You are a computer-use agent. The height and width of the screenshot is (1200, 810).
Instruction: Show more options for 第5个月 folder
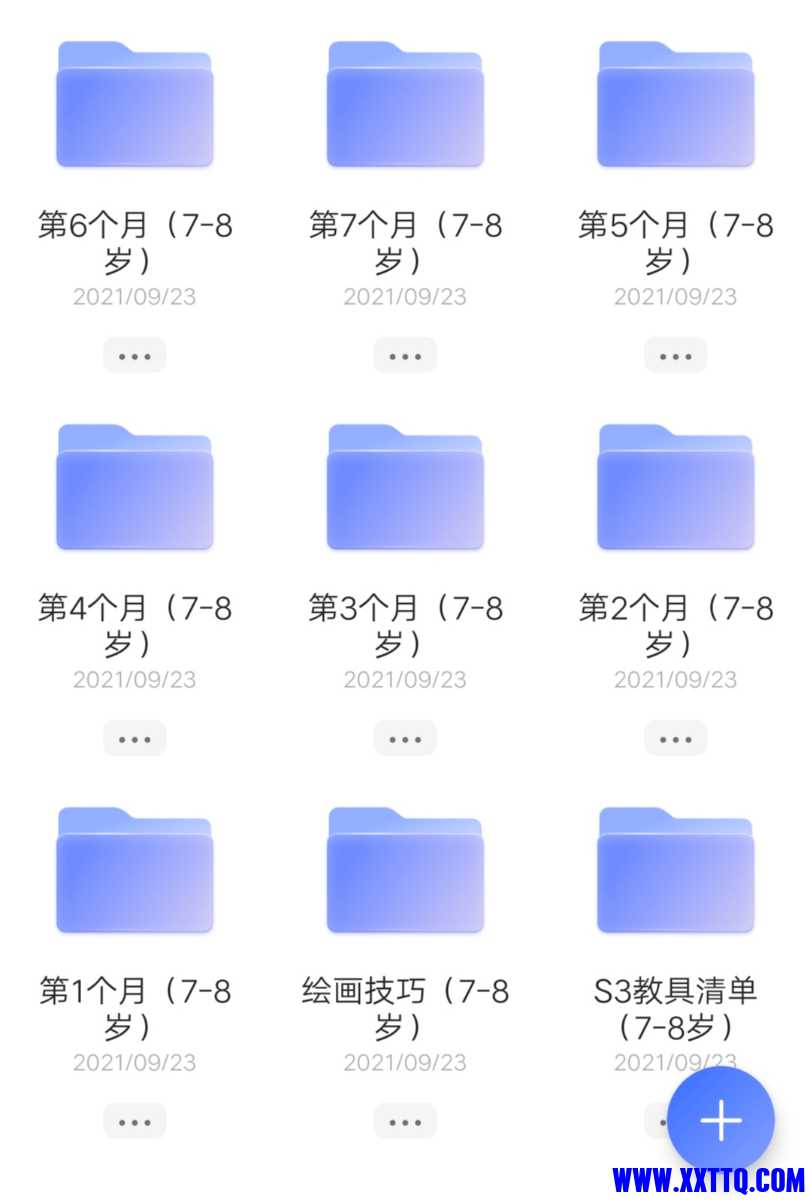[x=675, y=355]
